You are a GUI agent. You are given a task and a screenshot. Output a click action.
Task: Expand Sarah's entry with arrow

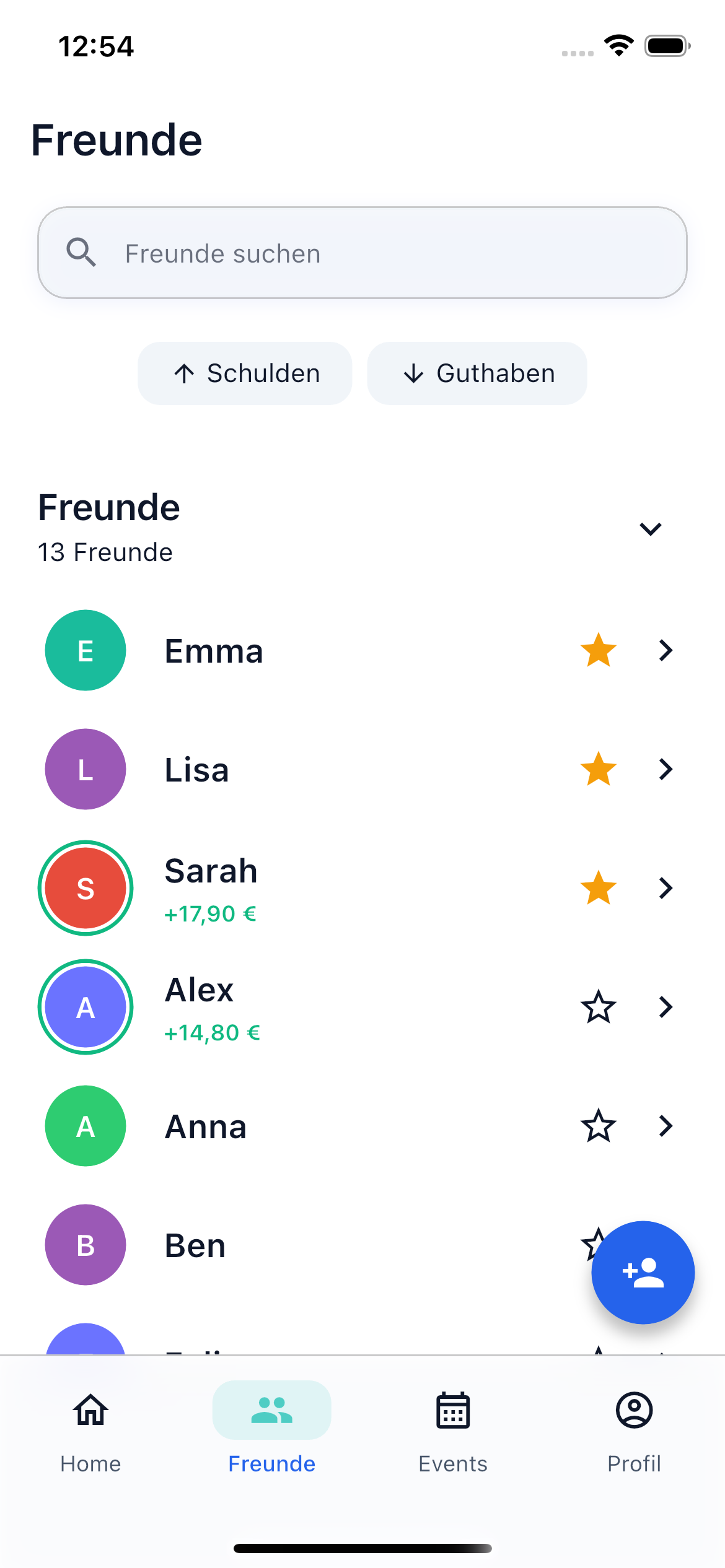point(666,888)
